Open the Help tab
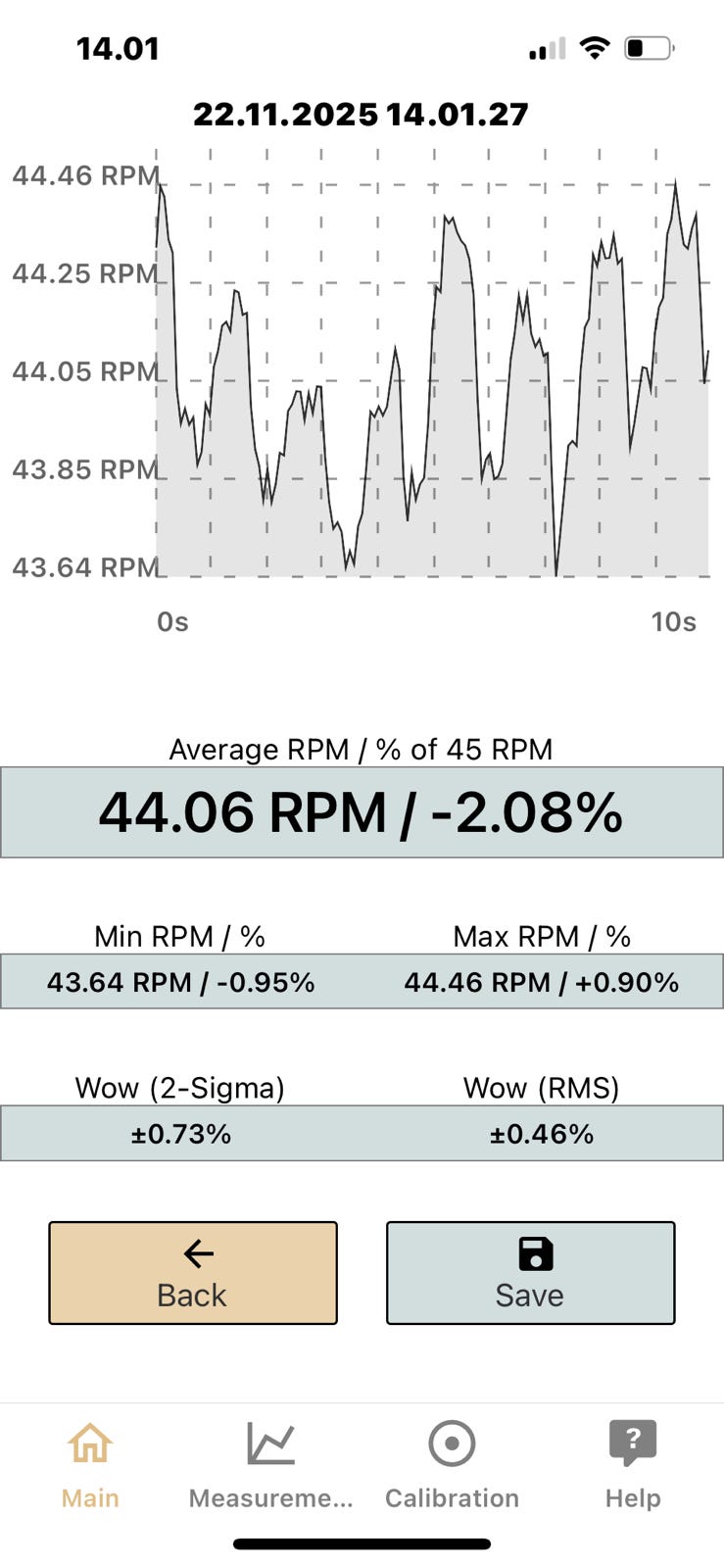The width and height of the screenshot is (724, 1568). pyautogui.click(x=633, y=1466)
